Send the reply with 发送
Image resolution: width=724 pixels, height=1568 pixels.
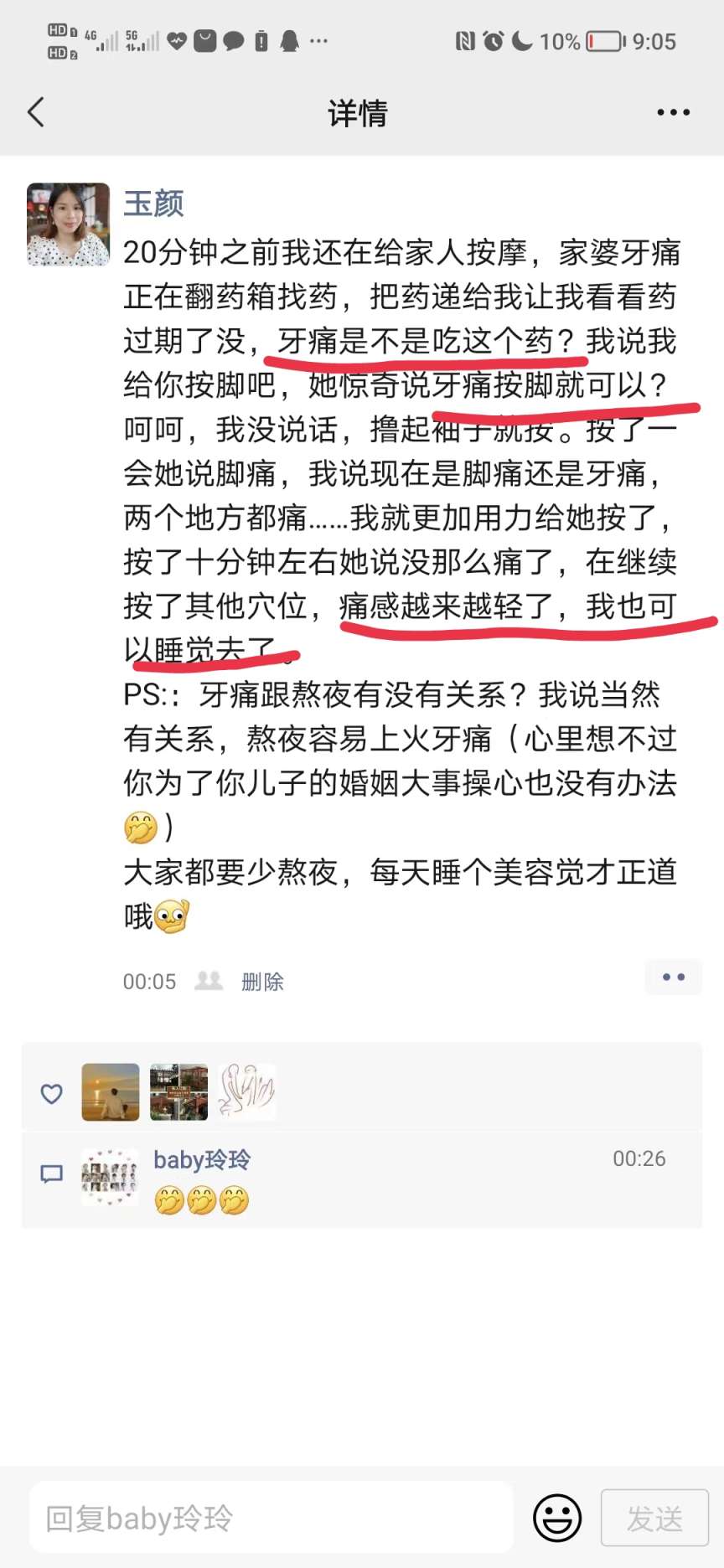(654, 1518)
